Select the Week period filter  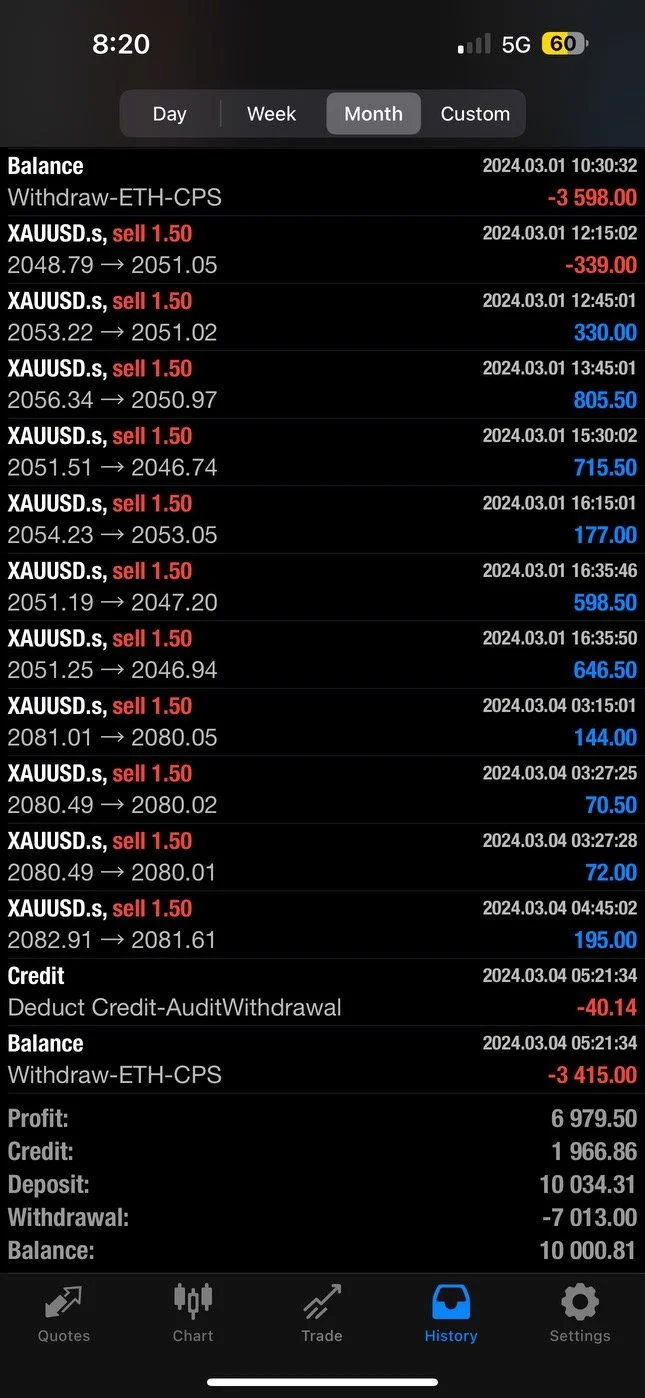[271, 114]
